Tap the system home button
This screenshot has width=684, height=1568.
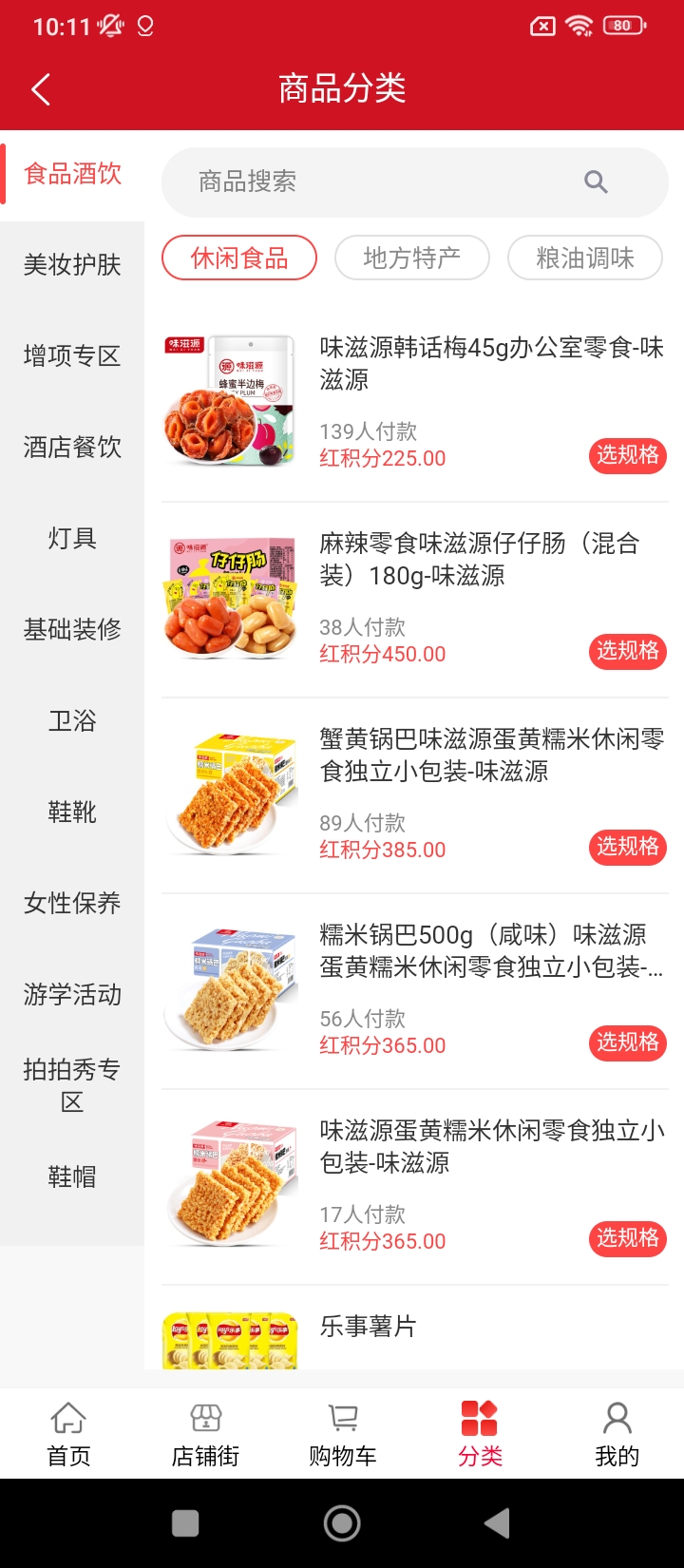[342, 1523]
